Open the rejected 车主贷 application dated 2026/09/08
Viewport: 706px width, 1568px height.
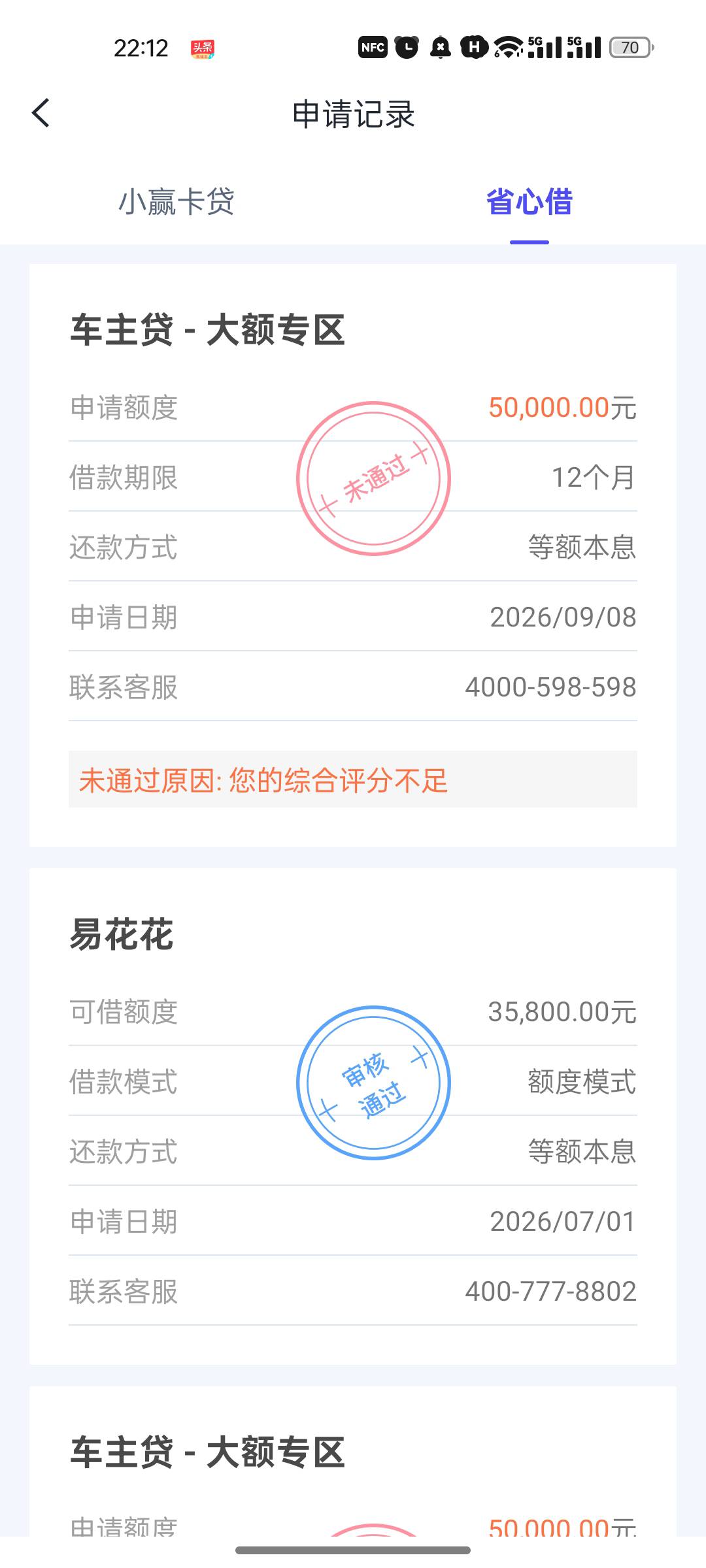tap(353, 555)
